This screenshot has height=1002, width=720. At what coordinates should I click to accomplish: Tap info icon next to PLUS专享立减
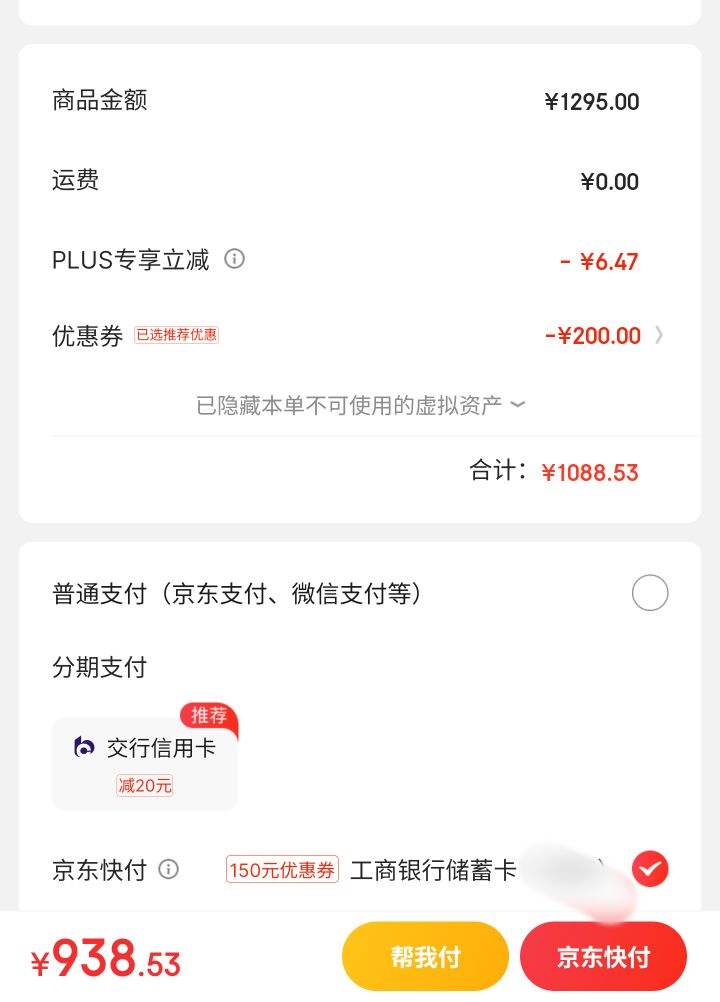tap(235, 260)
